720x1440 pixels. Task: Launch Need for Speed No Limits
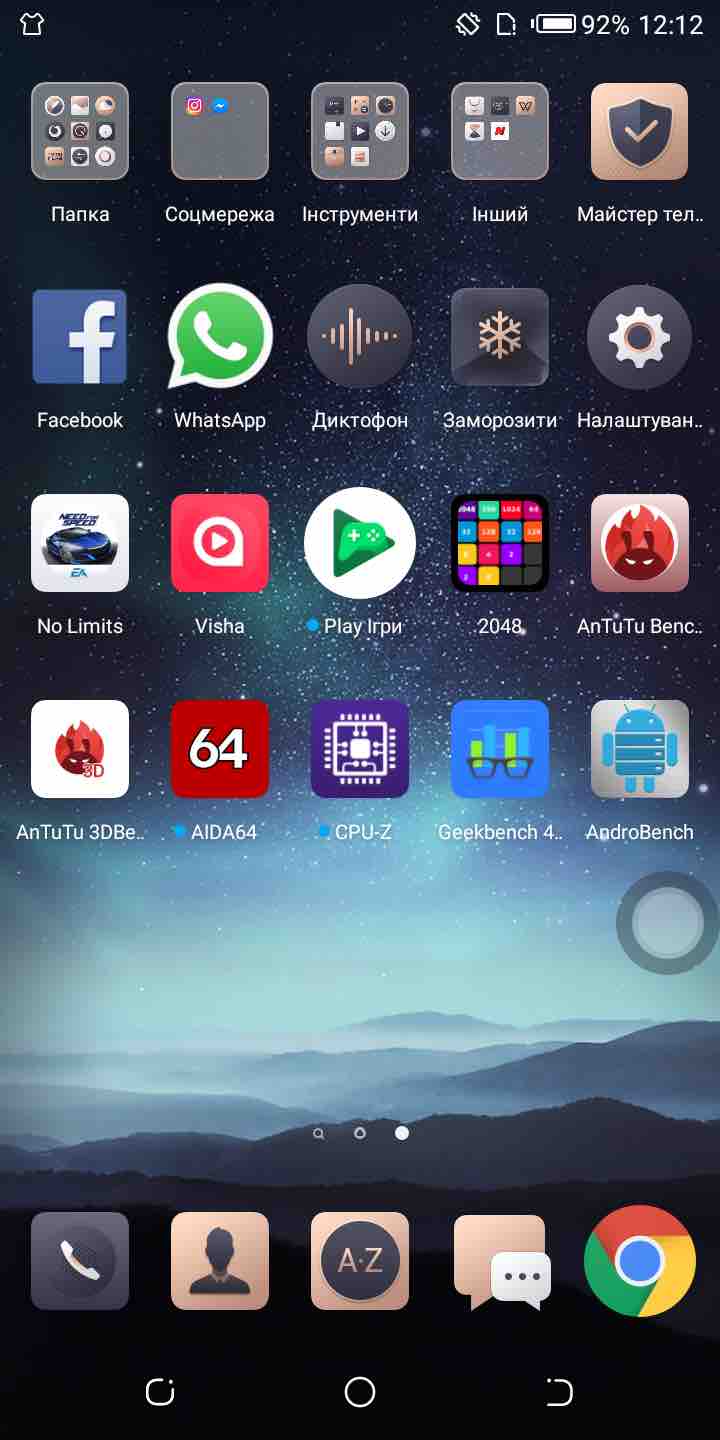(x=80, y=543)
